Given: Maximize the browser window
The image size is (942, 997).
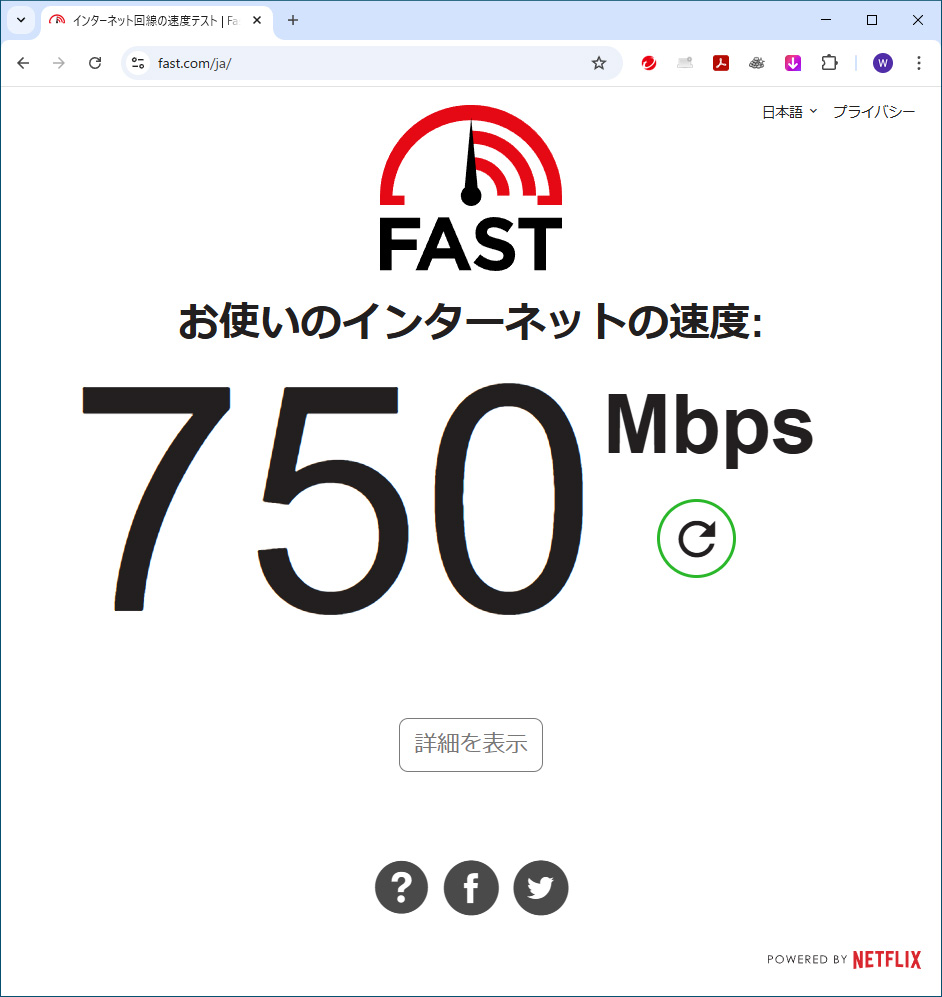Looking at the screenshot, I should 872,20.
